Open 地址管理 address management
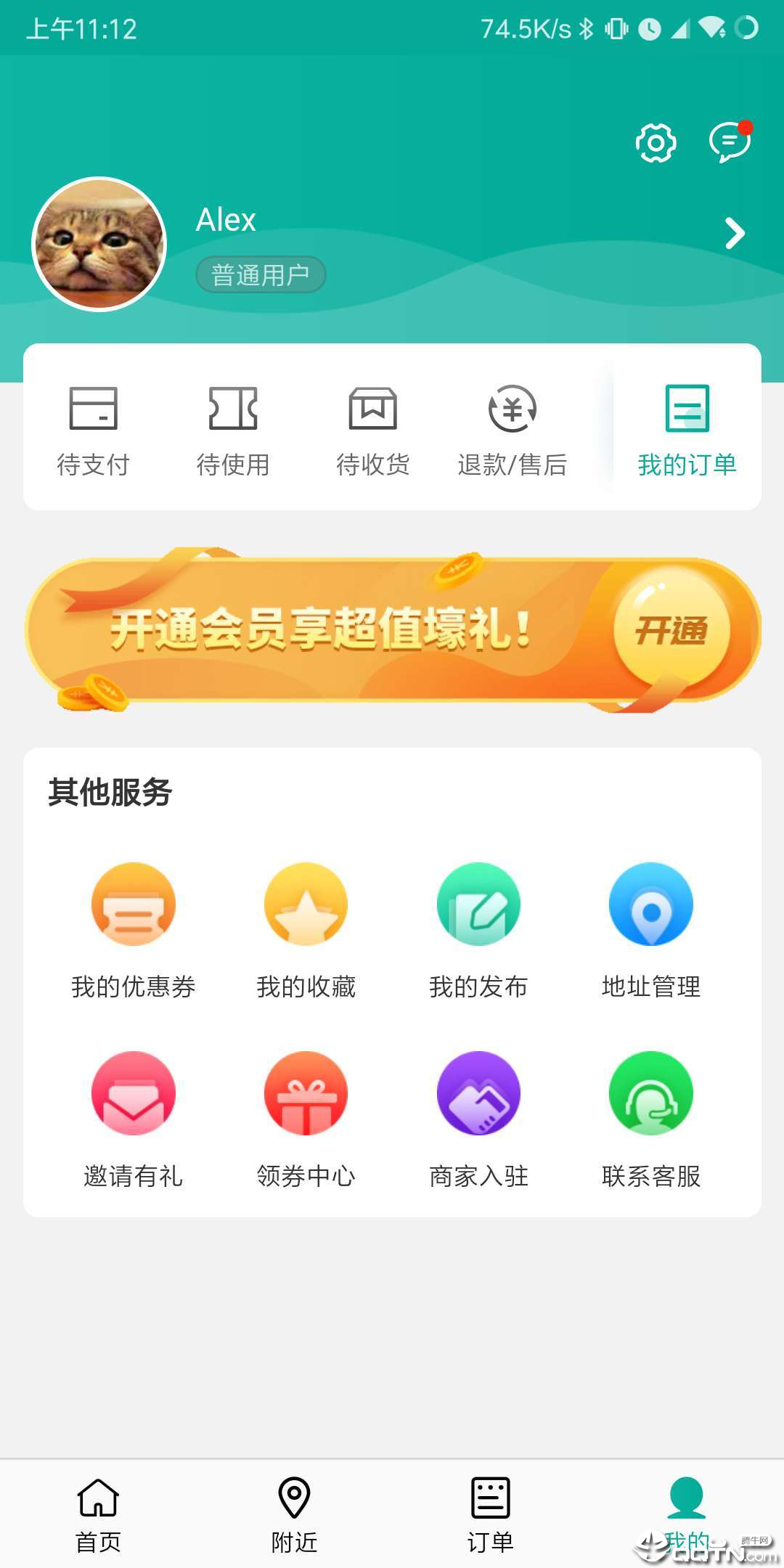 [x=651, y=930]
